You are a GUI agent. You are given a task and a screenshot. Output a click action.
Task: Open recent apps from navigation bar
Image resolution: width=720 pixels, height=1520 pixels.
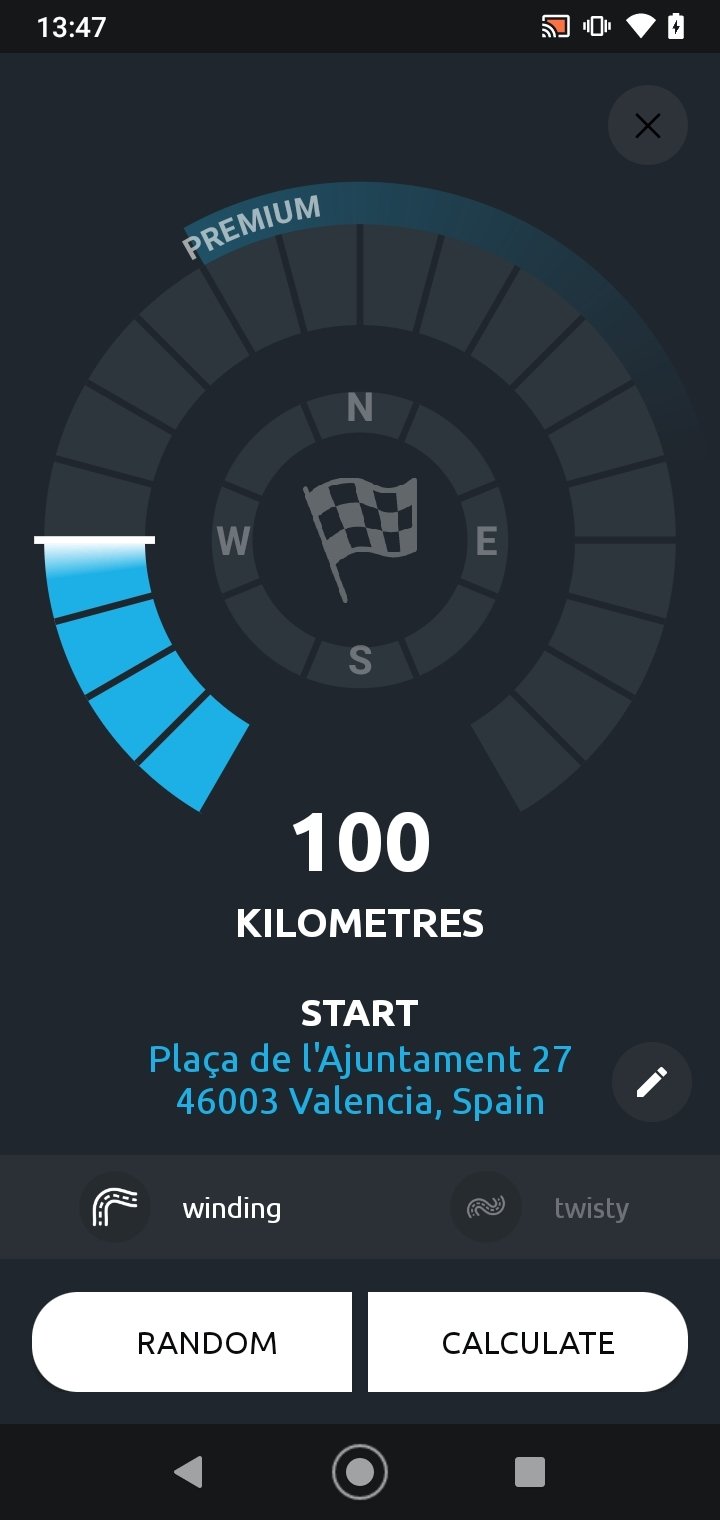pos(529,1472)
